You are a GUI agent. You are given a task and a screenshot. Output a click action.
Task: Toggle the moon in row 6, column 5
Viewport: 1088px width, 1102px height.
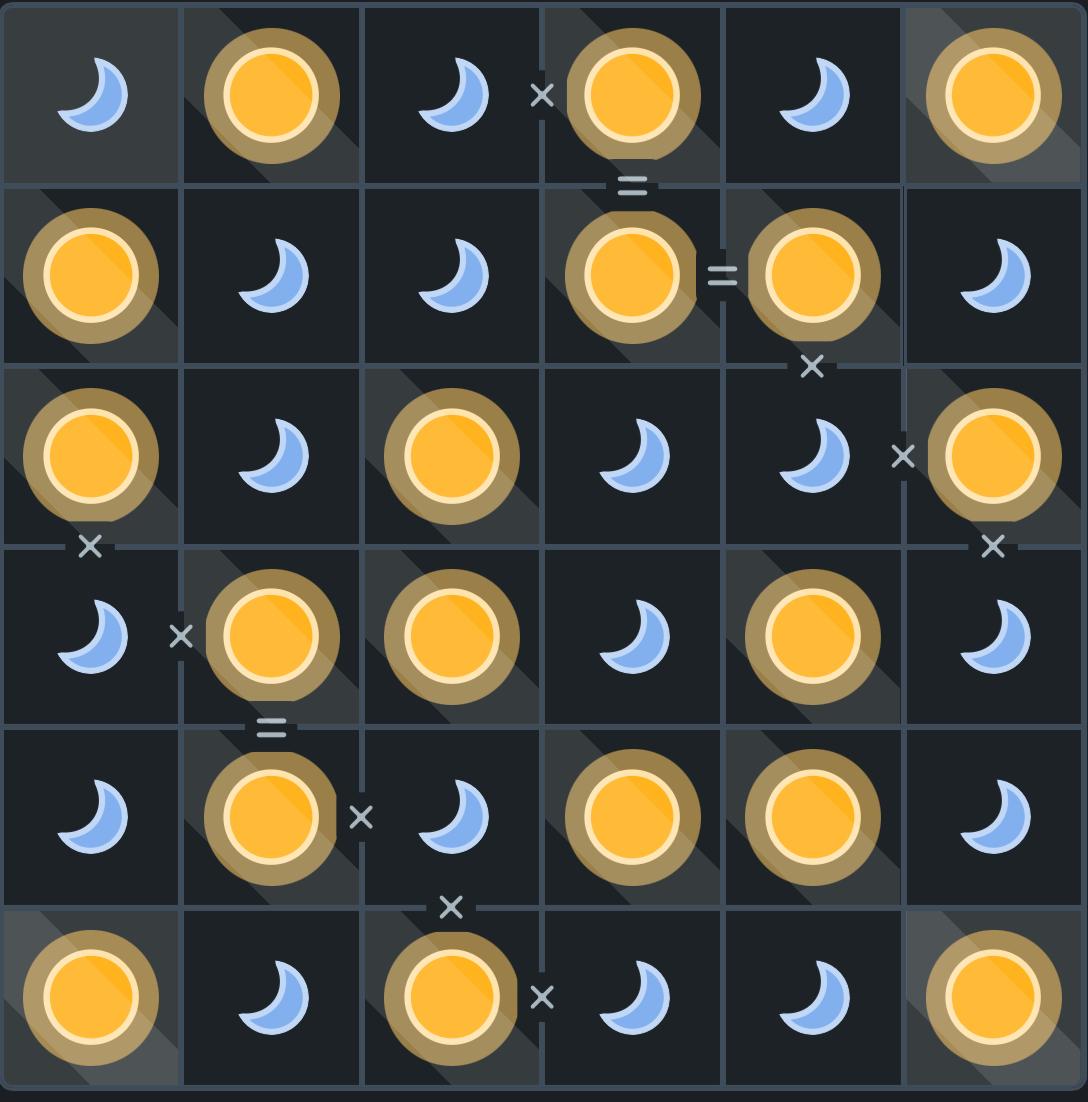(x=812, y=997)
